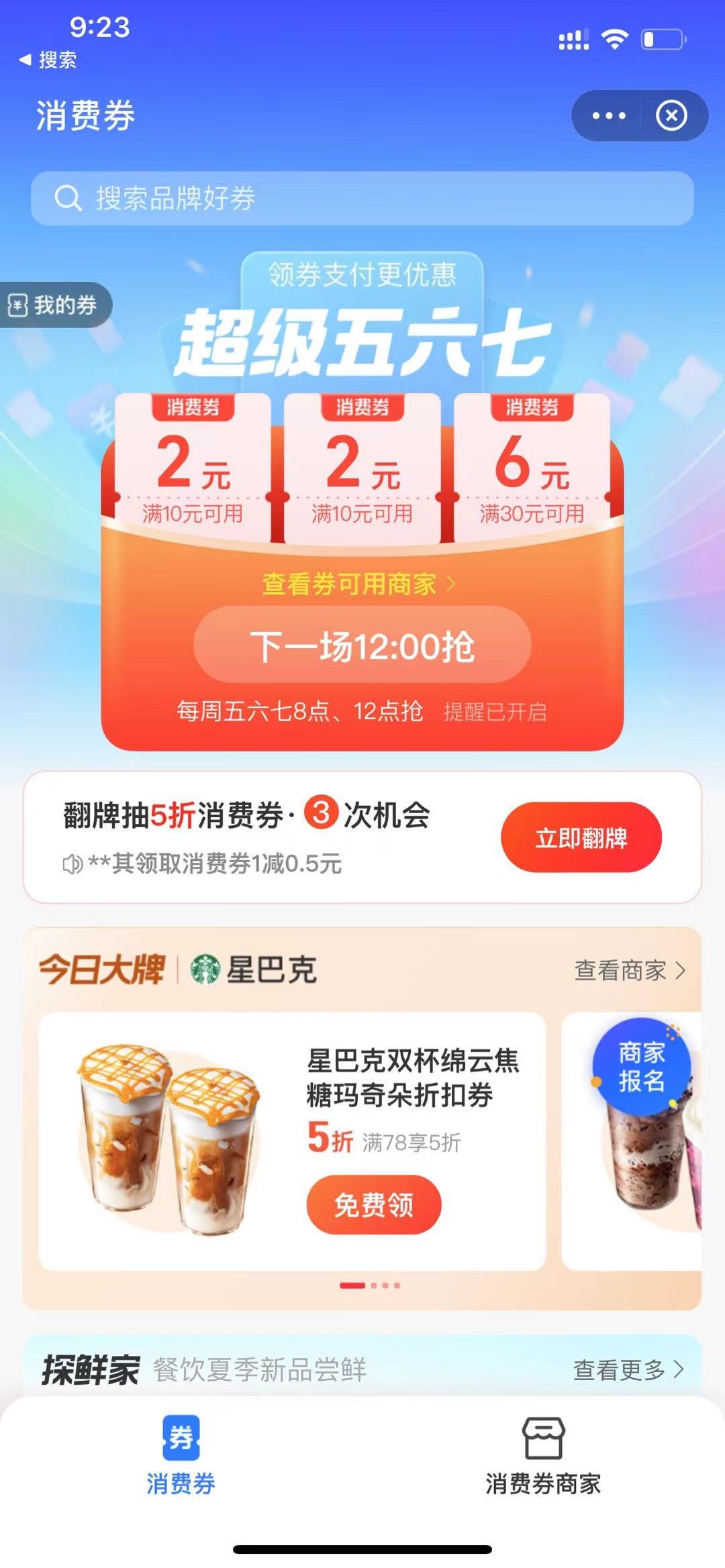Tap 立即翻牌 to flip a card
Image resolution: width=725 pixels, height=1568 pixels.
click(x=581, y=837)
